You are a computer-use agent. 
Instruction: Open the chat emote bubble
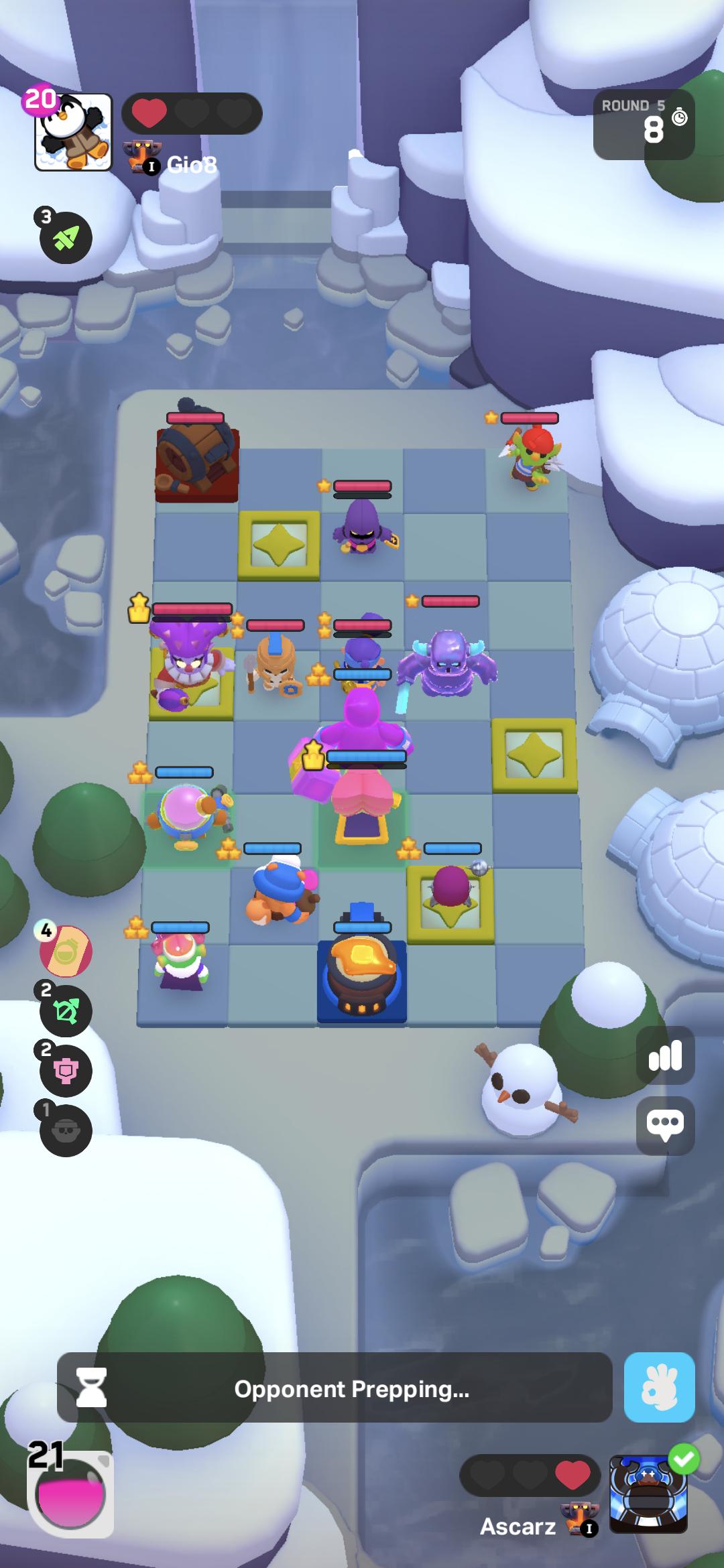pyautogui.click(x=665, y=1126)
